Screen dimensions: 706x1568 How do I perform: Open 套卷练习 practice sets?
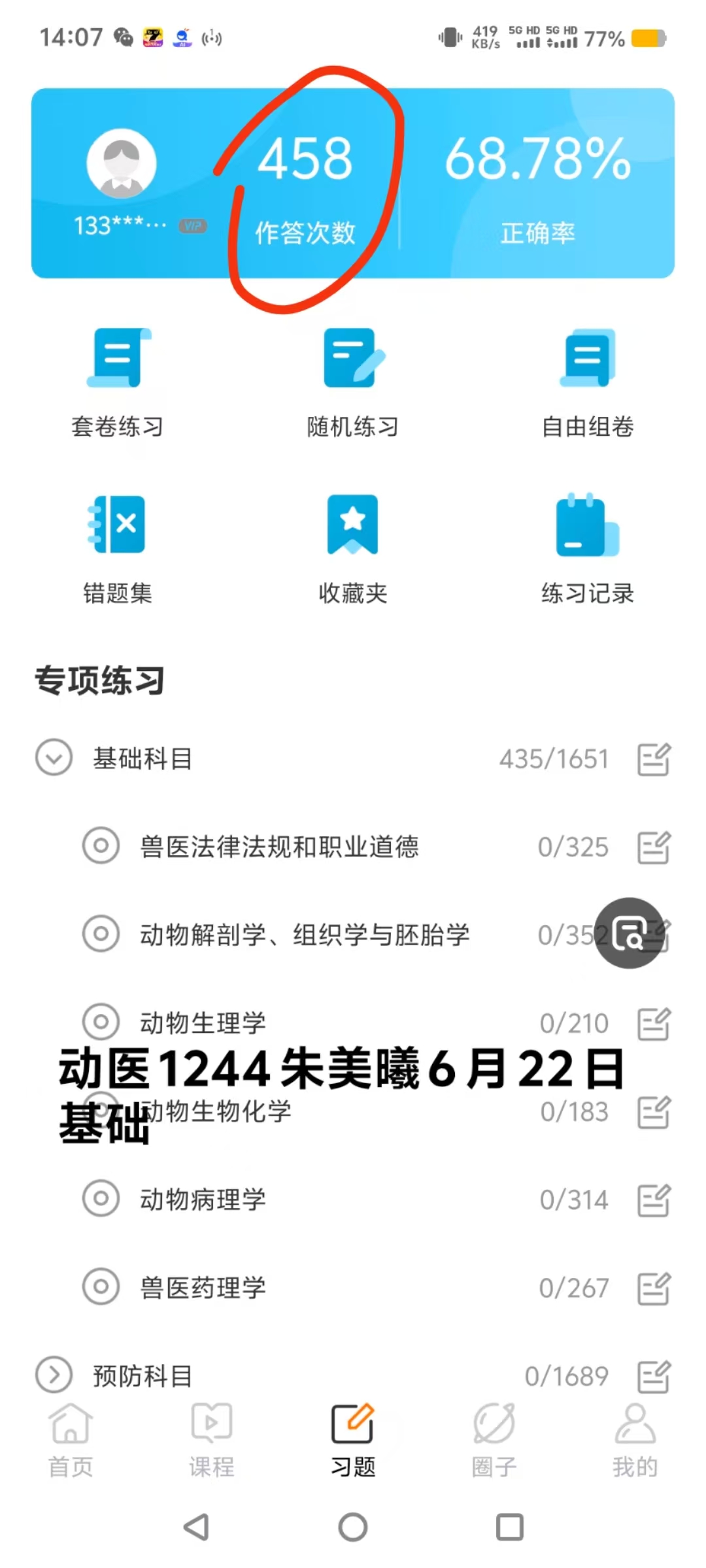tap(118, 384)
